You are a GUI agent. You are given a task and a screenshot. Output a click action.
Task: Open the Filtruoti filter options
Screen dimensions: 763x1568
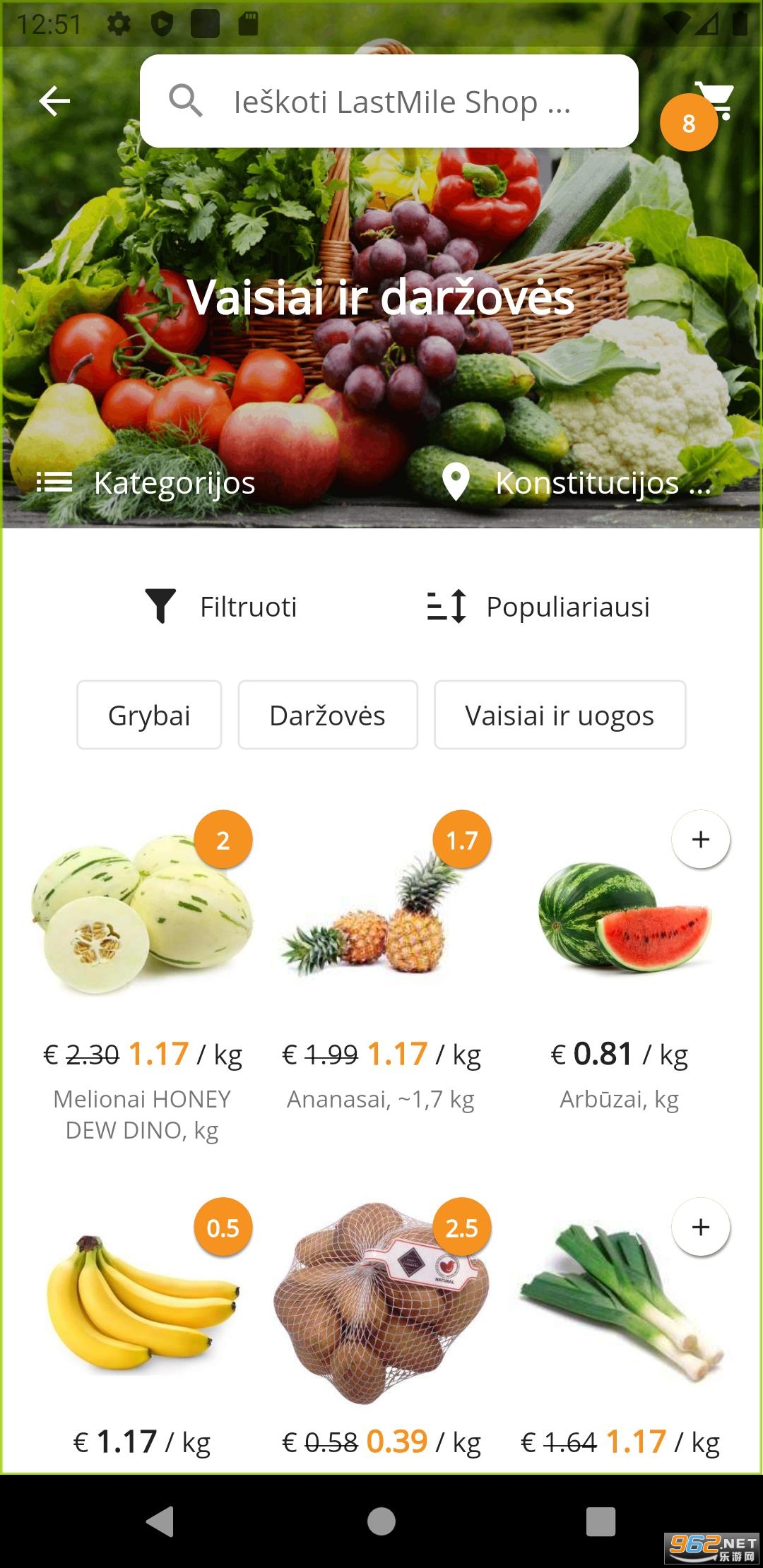click(x=221, y=607)
